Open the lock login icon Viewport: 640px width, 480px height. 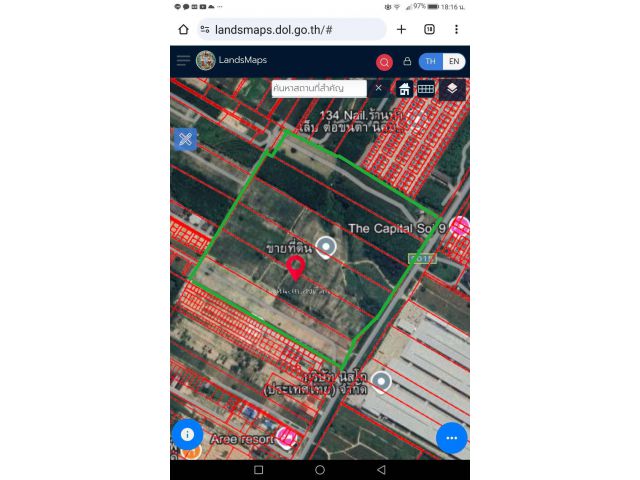pyautogui.click(x=407, y=62)
